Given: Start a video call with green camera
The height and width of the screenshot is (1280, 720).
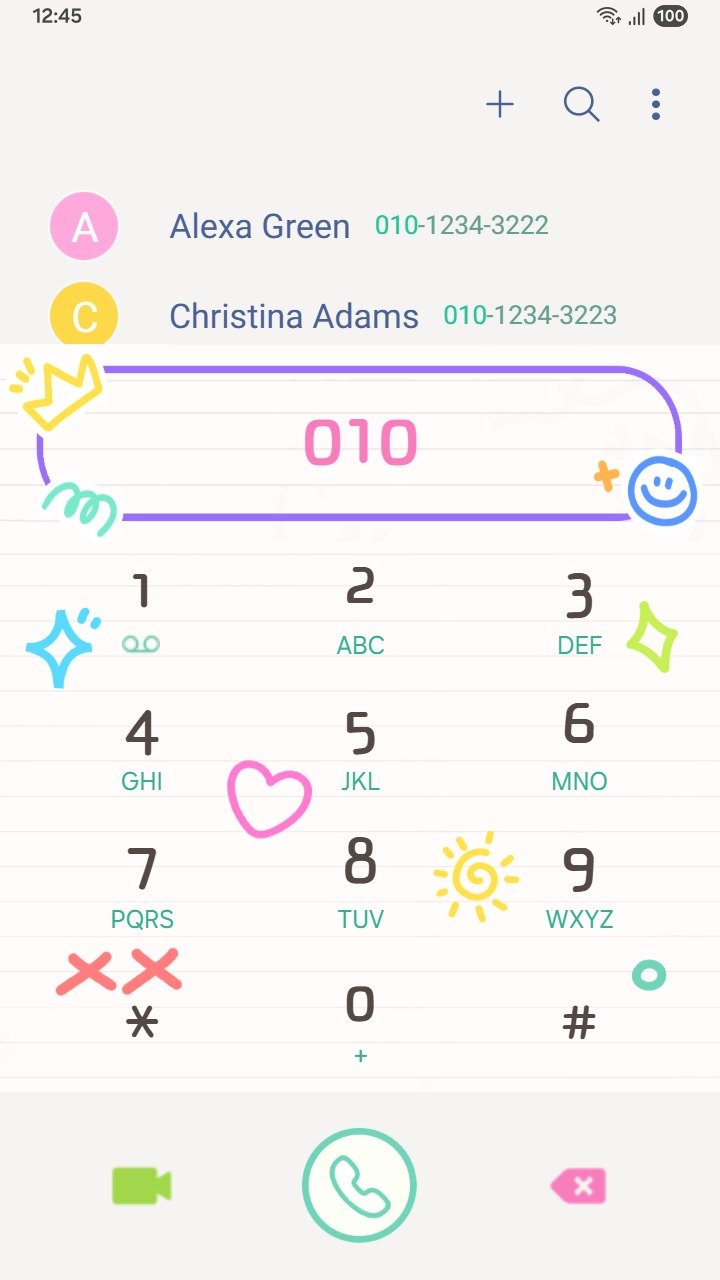Looking at the screenshot, I should 142,1186.
